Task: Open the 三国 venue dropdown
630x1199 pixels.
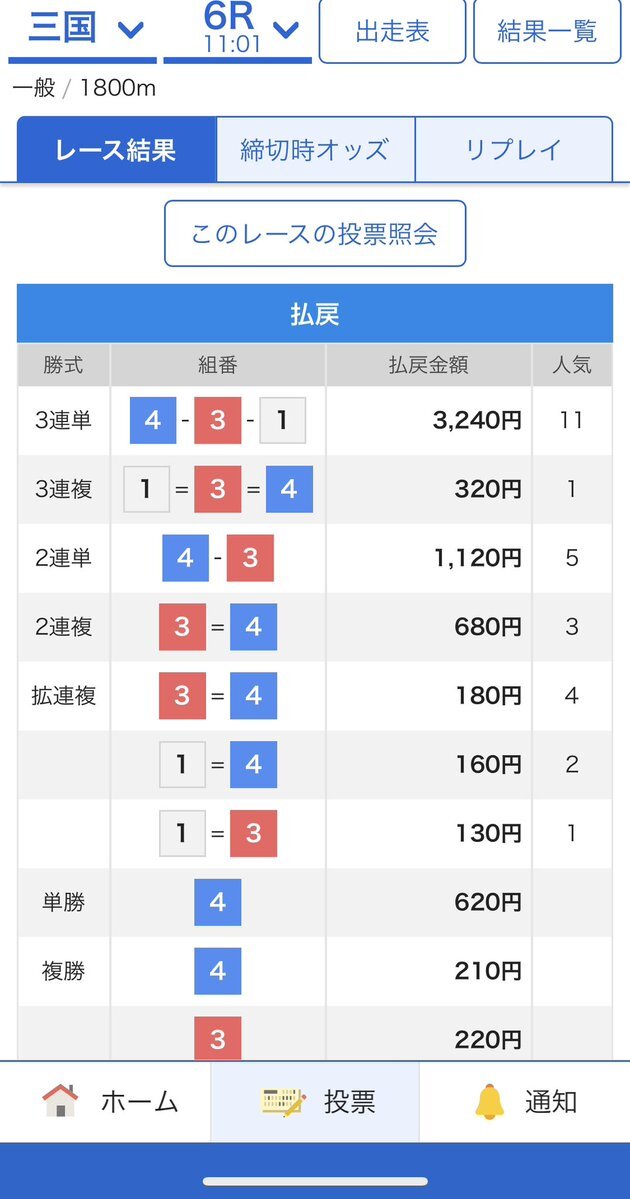Action: (x=83, y=31)
